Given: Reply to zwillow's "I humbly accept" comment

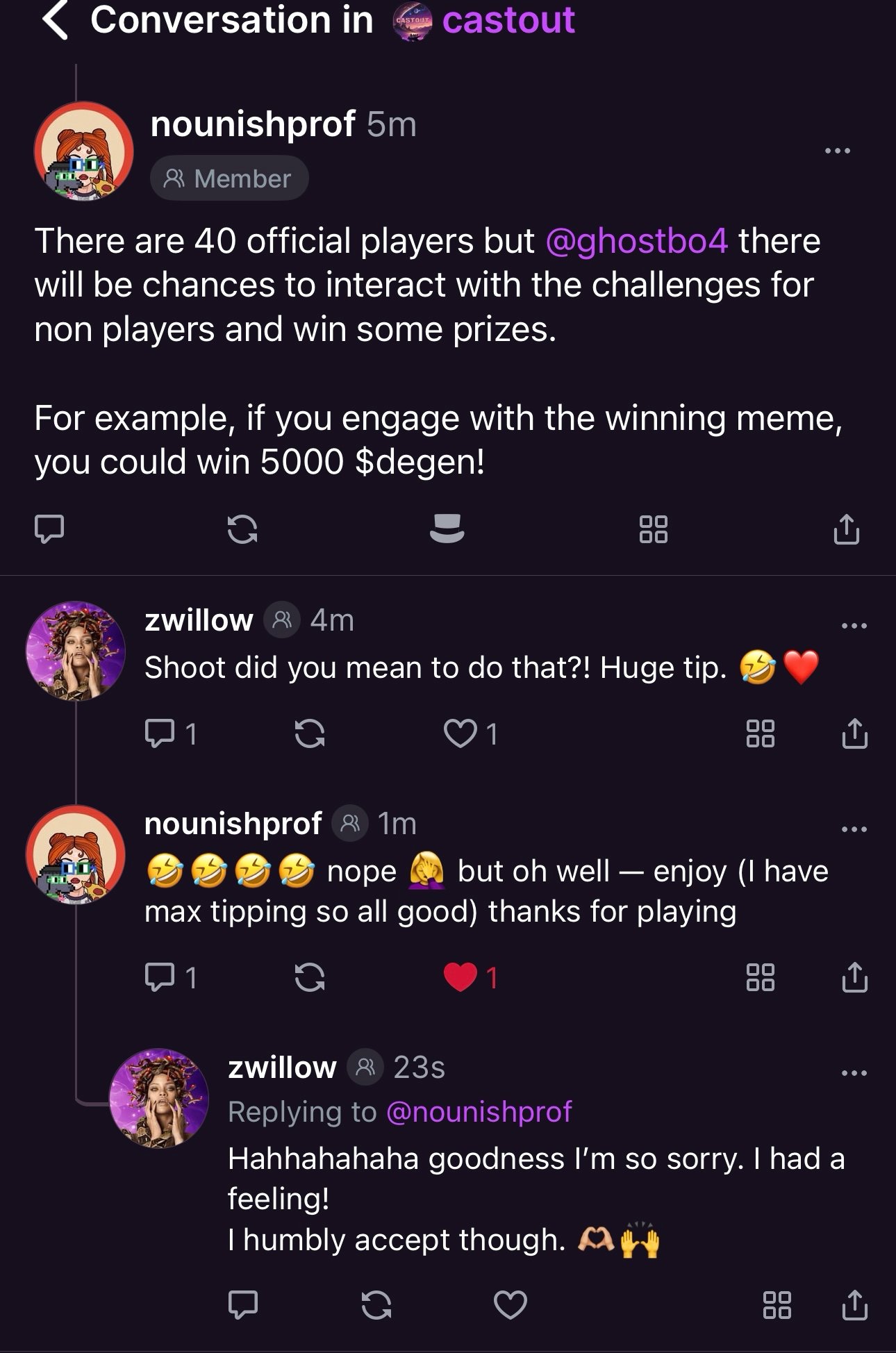Looking at the screenshot, I should [243, 1304].
